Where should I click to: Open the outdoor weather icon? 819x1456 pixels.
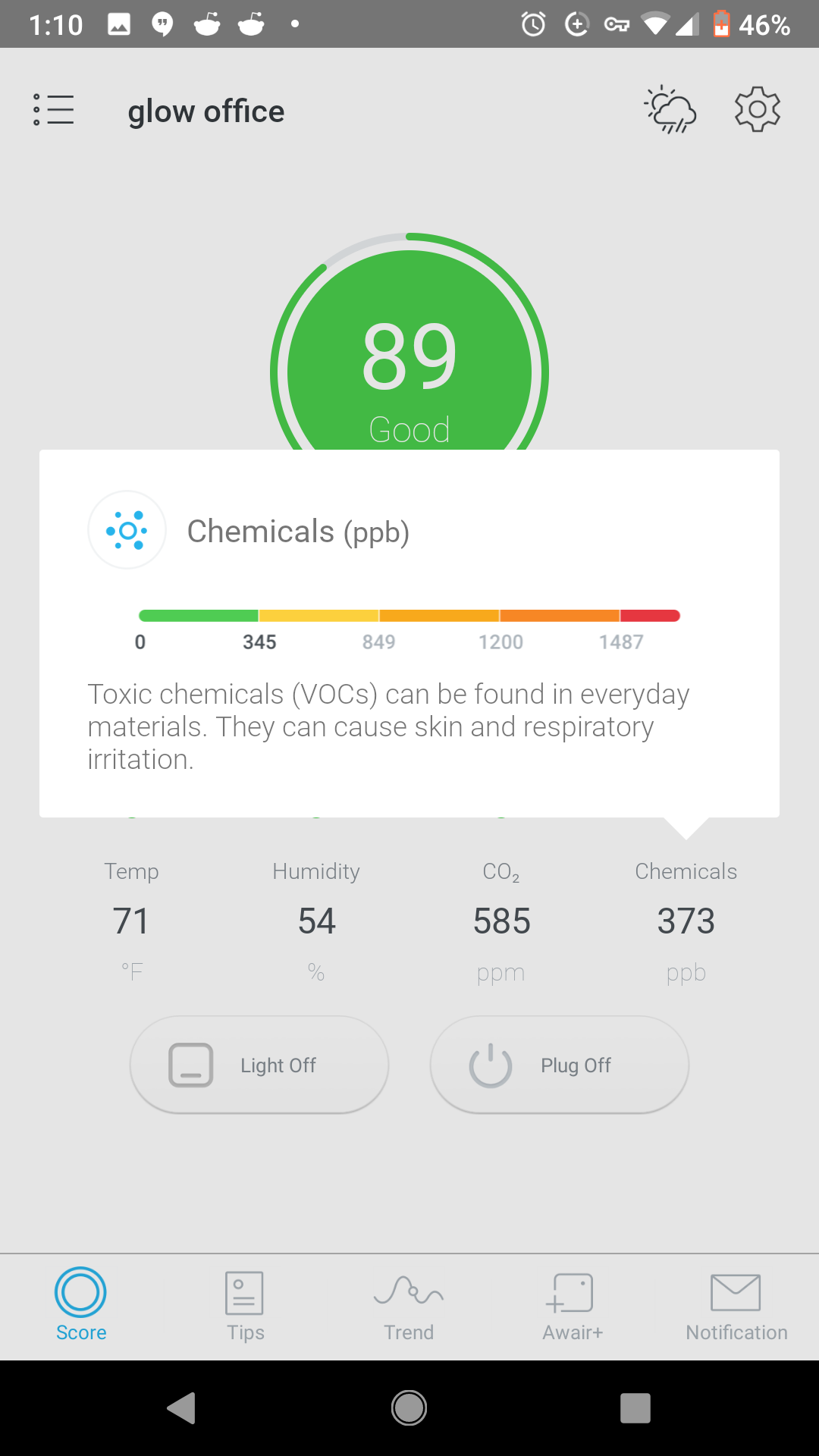click(670, 110)
